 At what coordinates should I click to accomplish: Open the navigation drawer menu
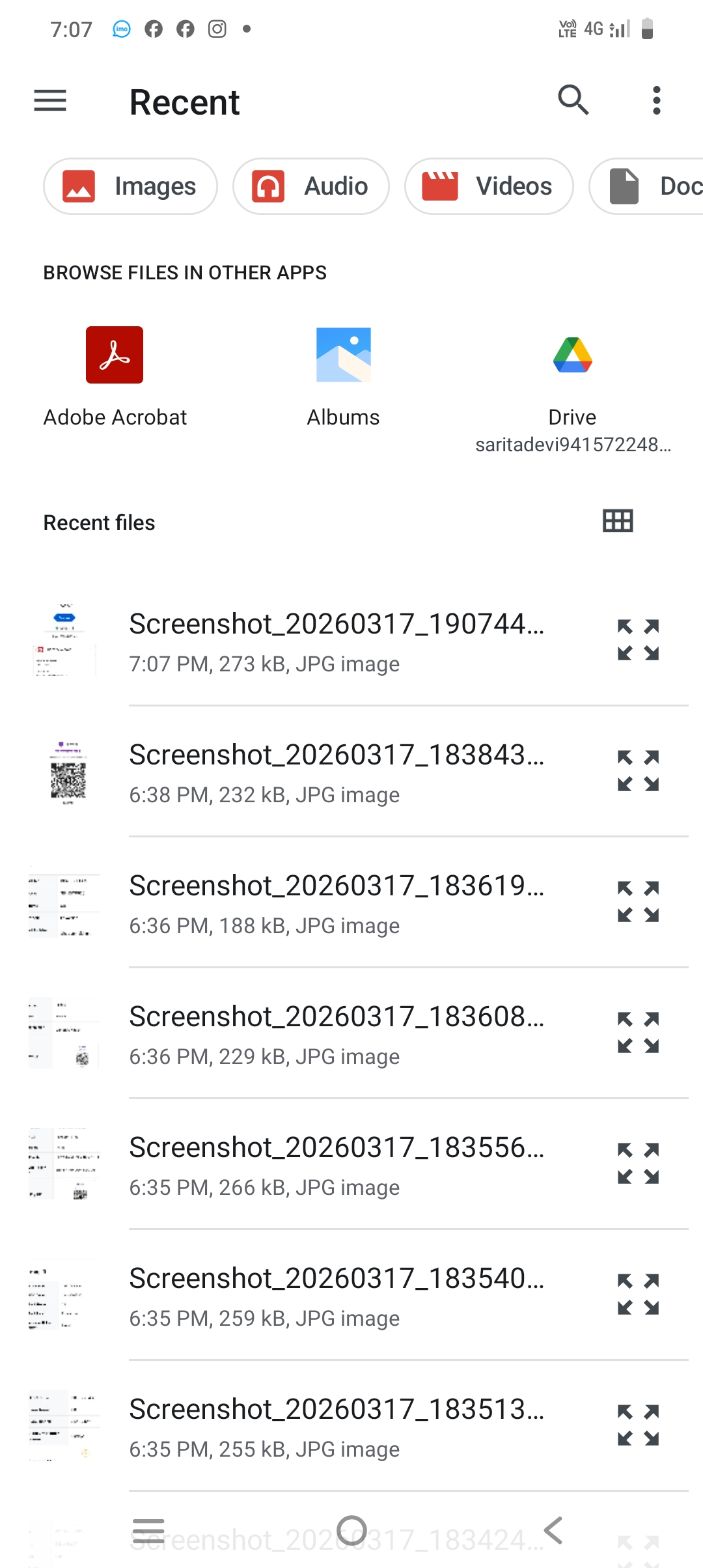click(x=50, y=101)
